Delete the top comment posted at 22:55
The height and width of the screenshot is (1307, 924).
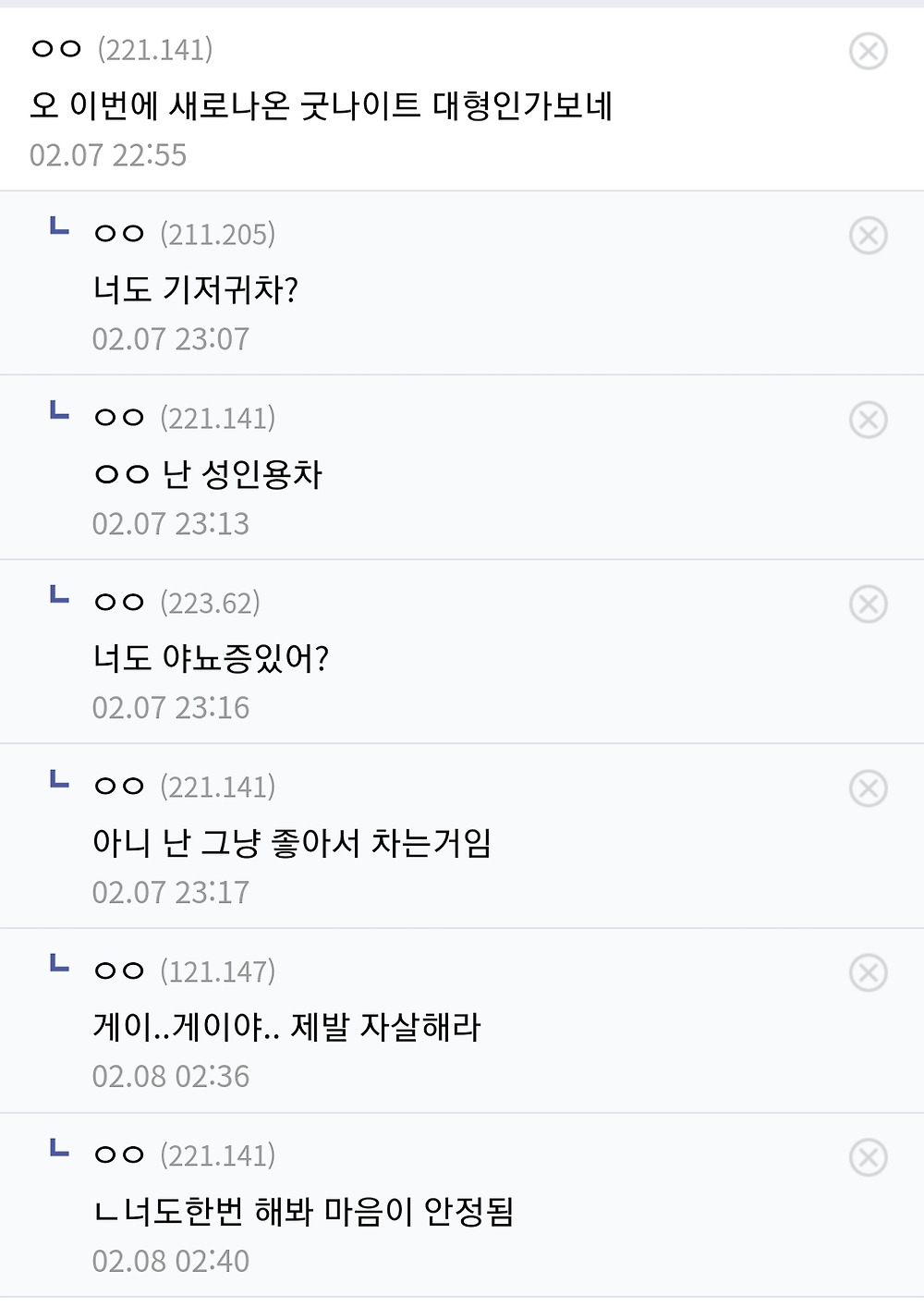[x=868, y=51]
